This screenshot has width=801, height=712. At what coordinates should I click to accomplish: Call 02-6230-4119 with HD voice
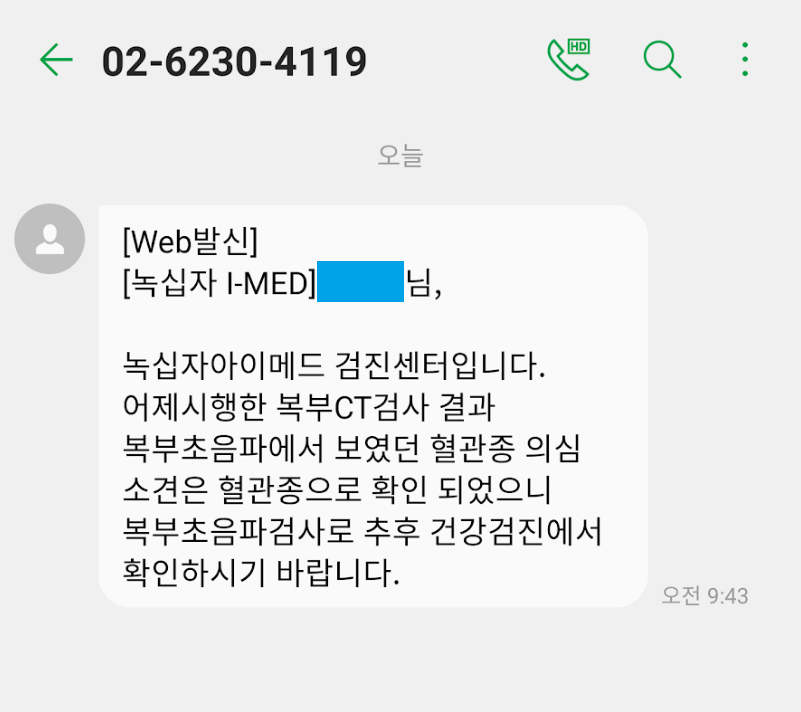coord(569,59)
